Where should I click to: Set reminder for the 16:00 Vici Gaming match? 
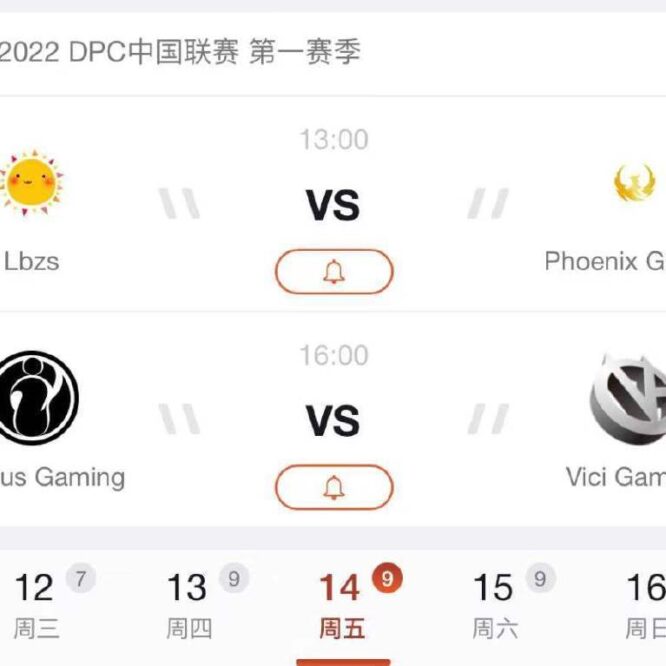coord(334,488)
